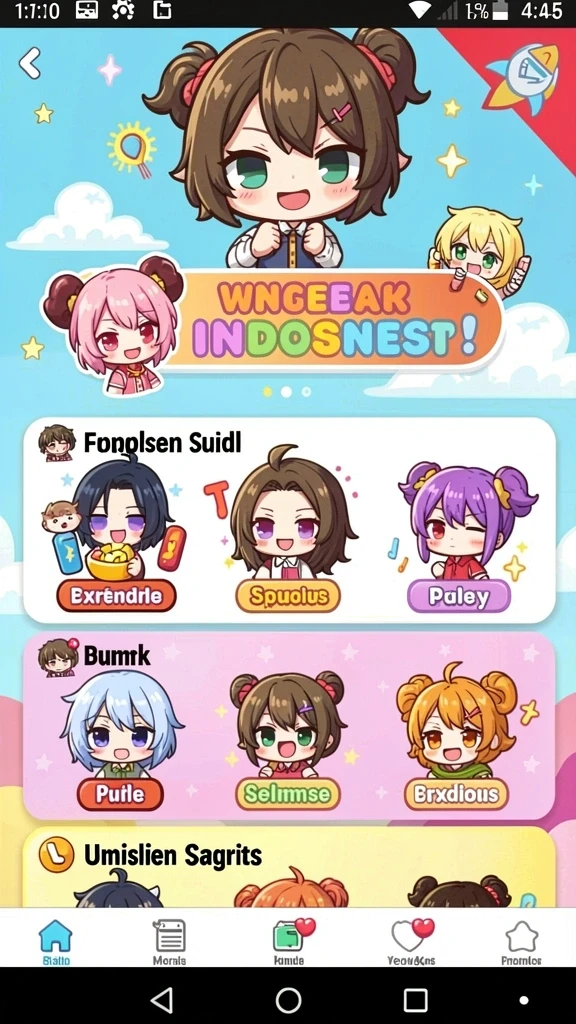This screenshot has width=576, height=1024.
Task: Open recent apps from the navigation bar
Action: 415,999
